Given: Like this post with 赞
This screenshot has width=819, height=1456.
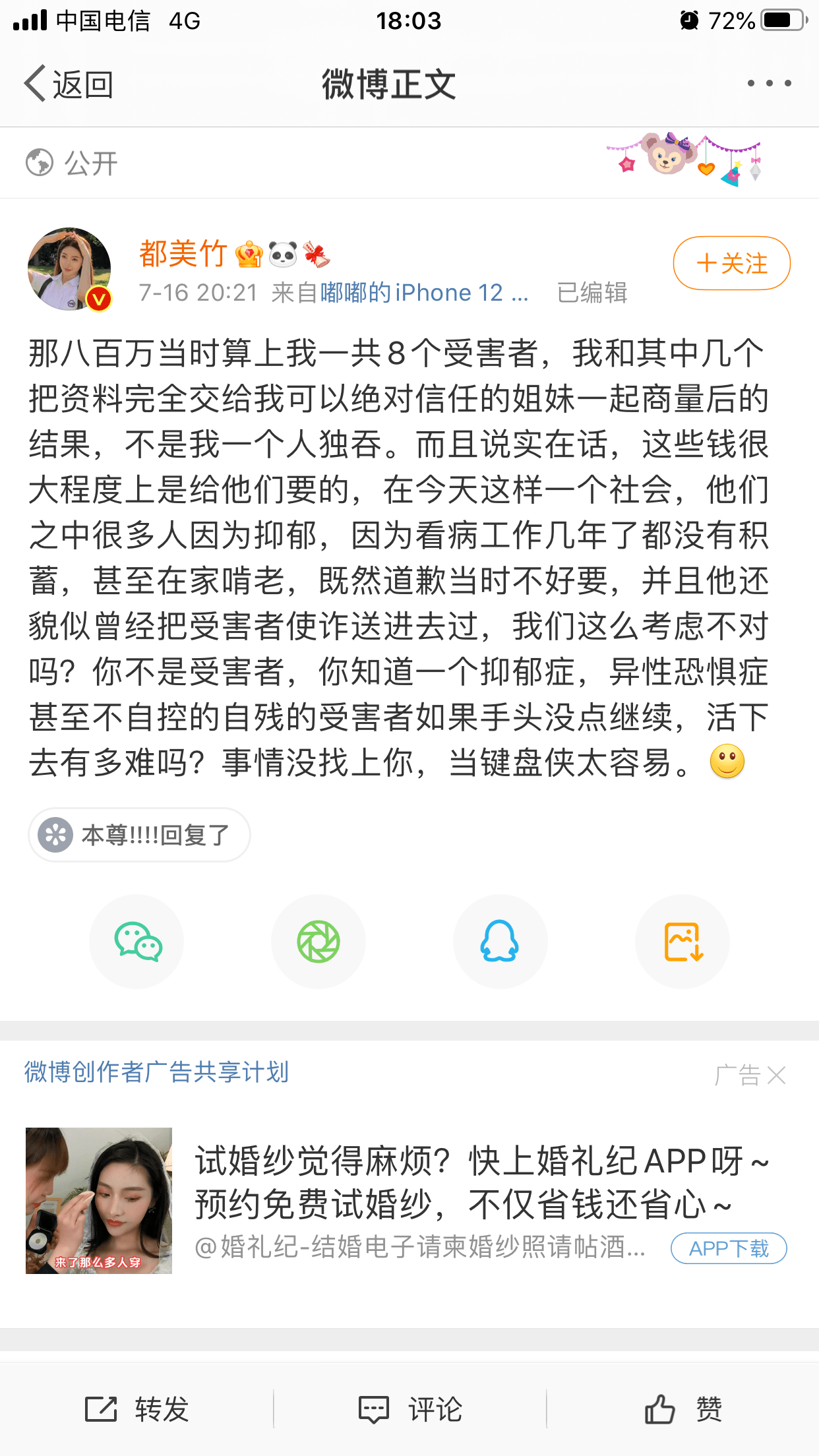Looking at the screenshot, I should point(682,1409).
